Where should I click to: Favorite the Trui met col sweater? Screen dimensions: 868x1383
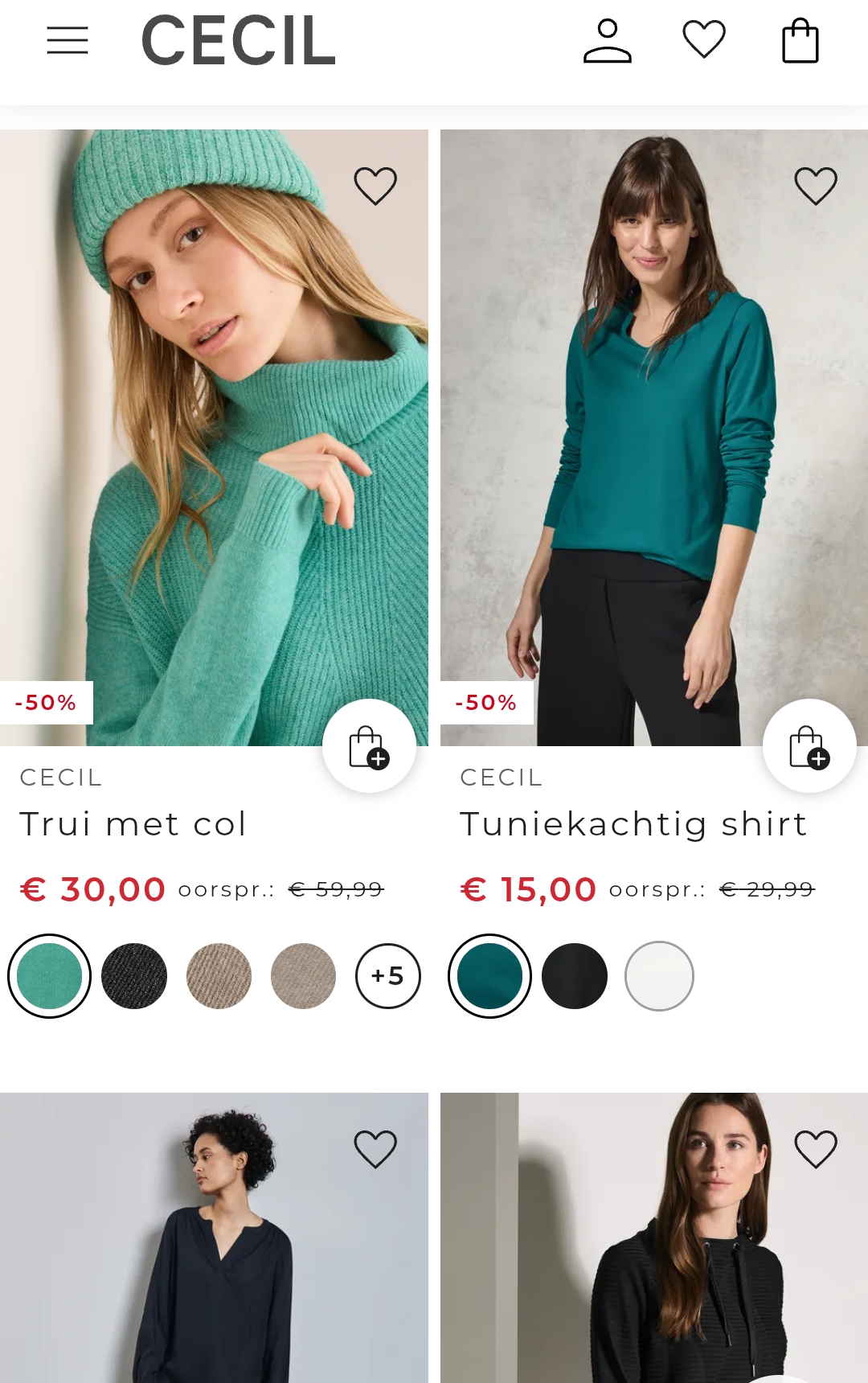click(x=375, y=187)
